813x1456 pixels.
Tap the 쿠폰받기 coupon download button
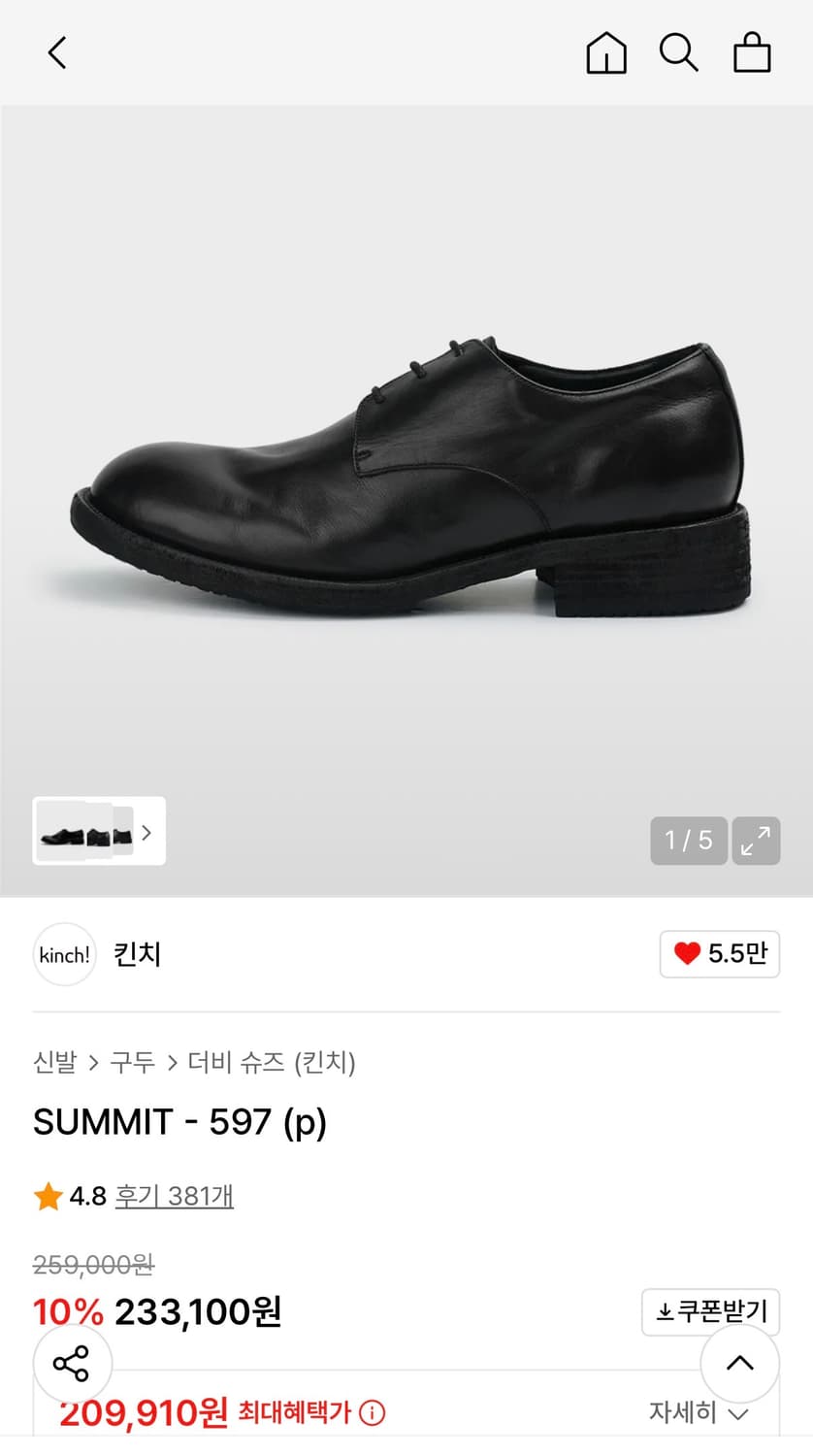tap(710, 1311)
